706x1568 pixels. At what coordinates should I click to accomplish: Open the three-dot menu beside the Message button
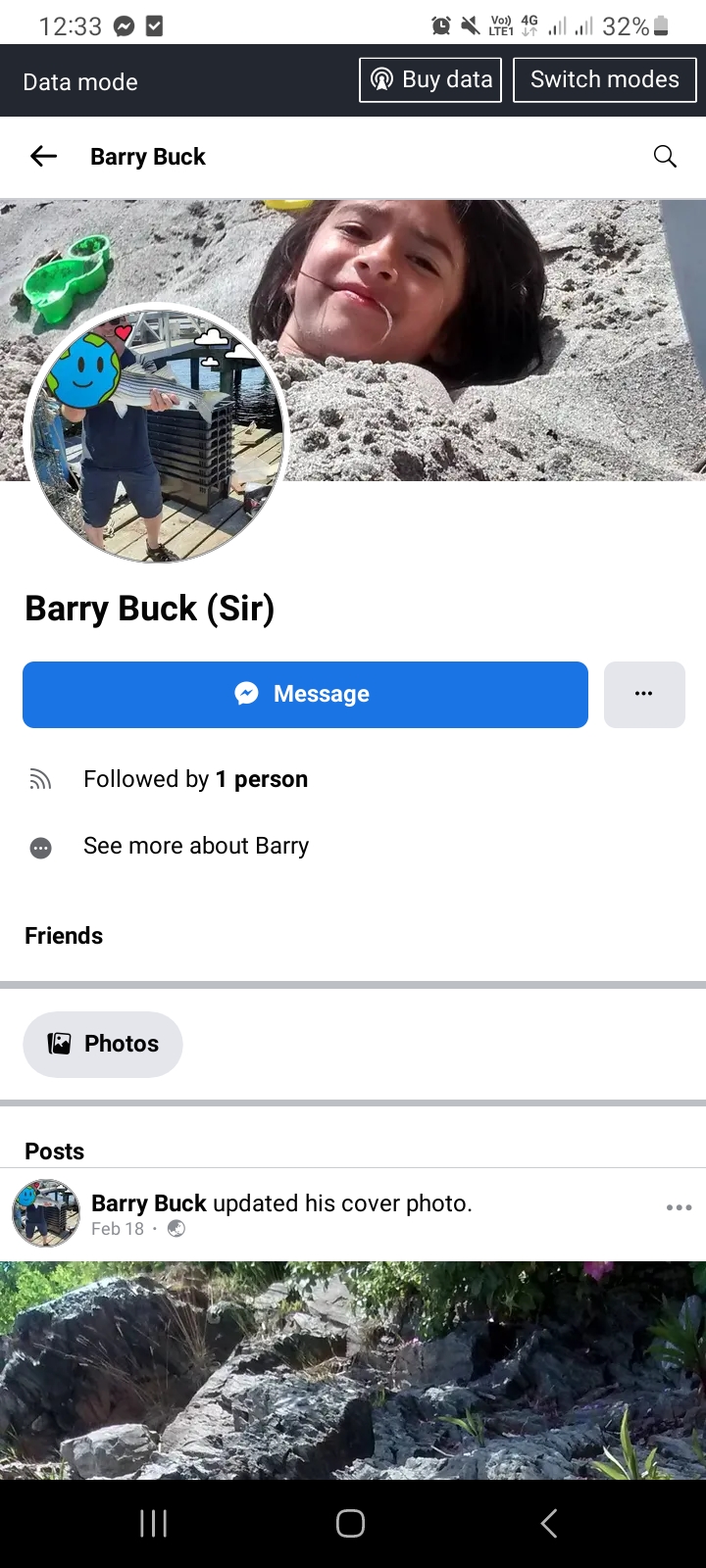644,694
